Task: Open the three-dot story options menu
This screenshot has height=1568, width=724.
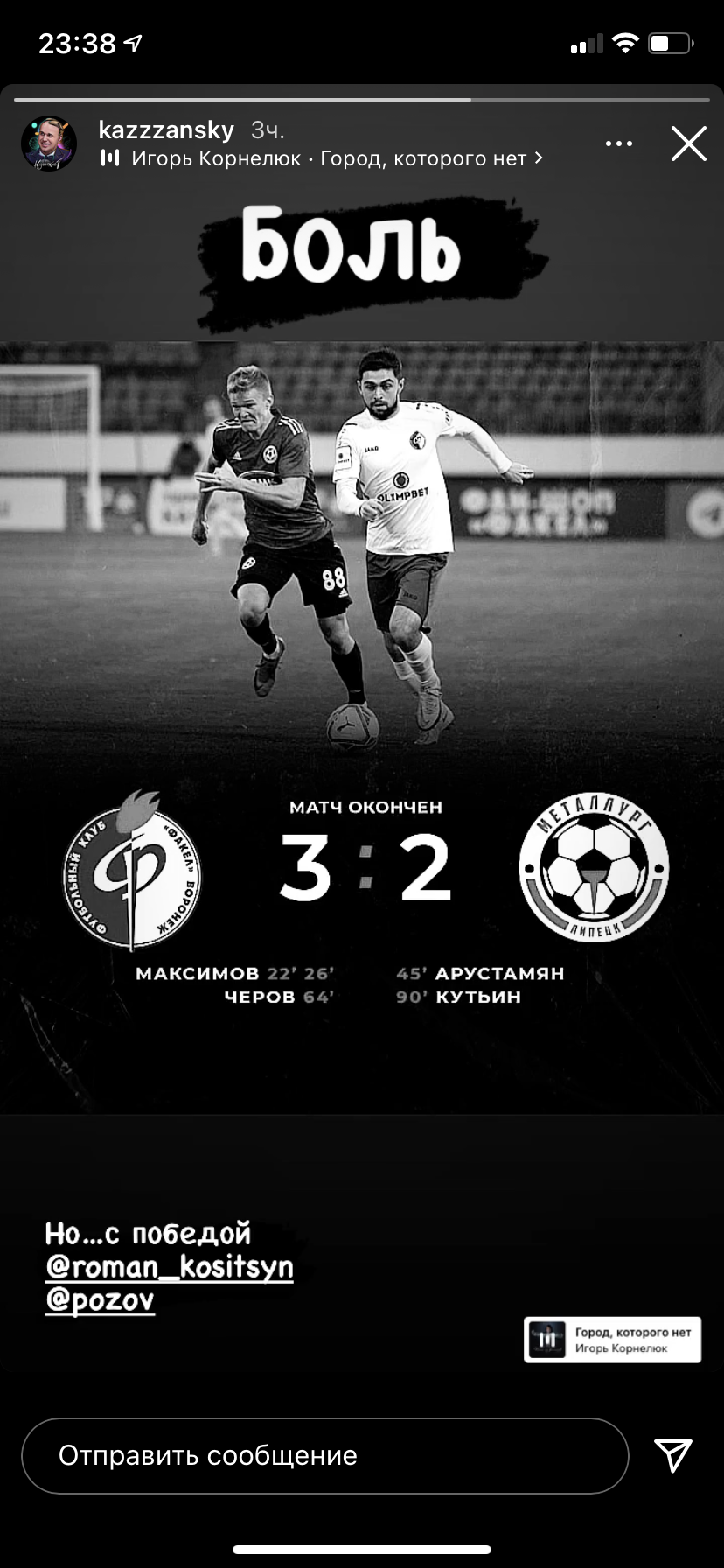Action: 618,143
